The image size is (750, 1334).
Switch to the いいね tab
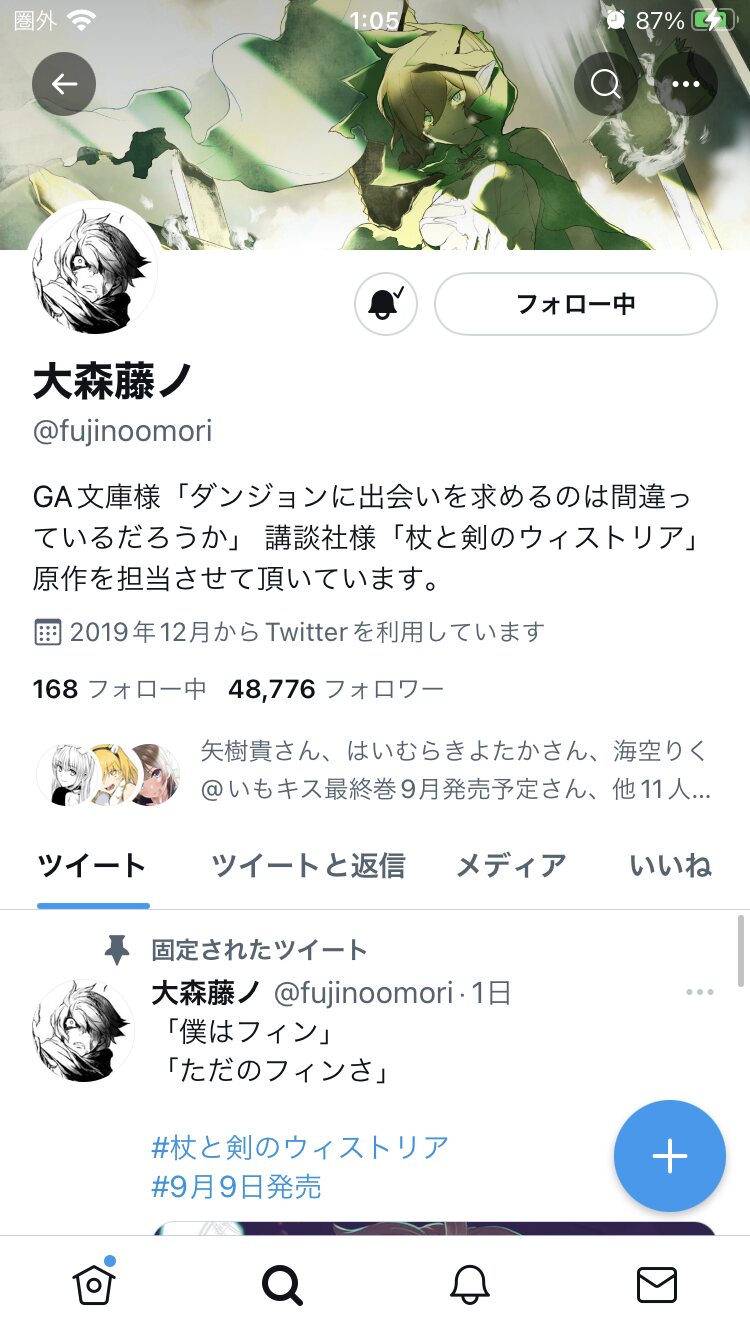point(671,866)
